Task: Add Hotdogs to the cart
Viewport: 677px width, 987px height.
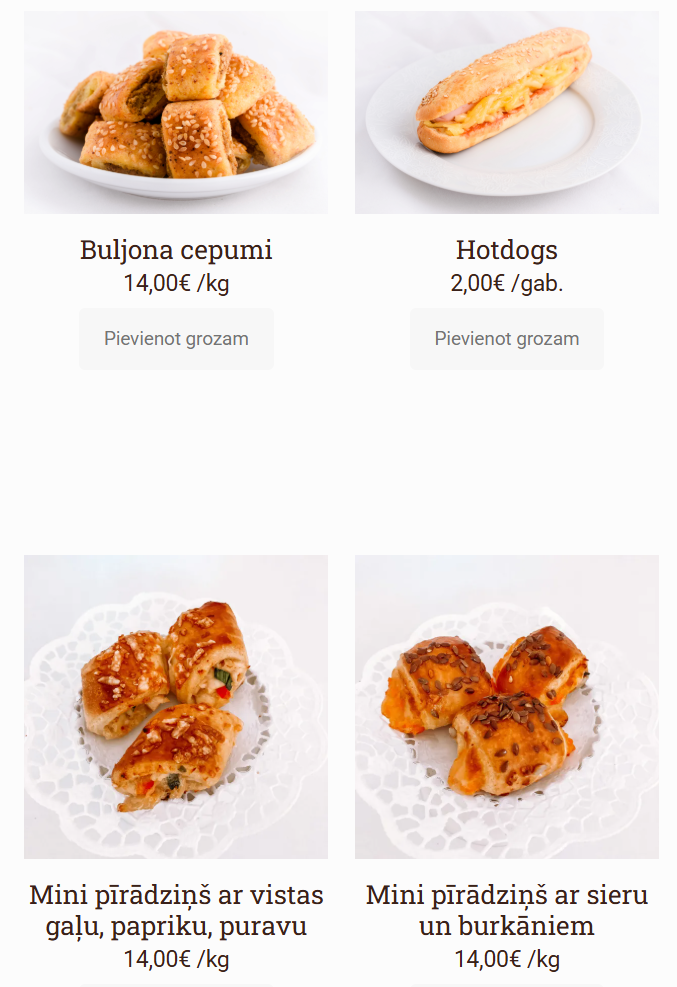Action: pos(506,339)
